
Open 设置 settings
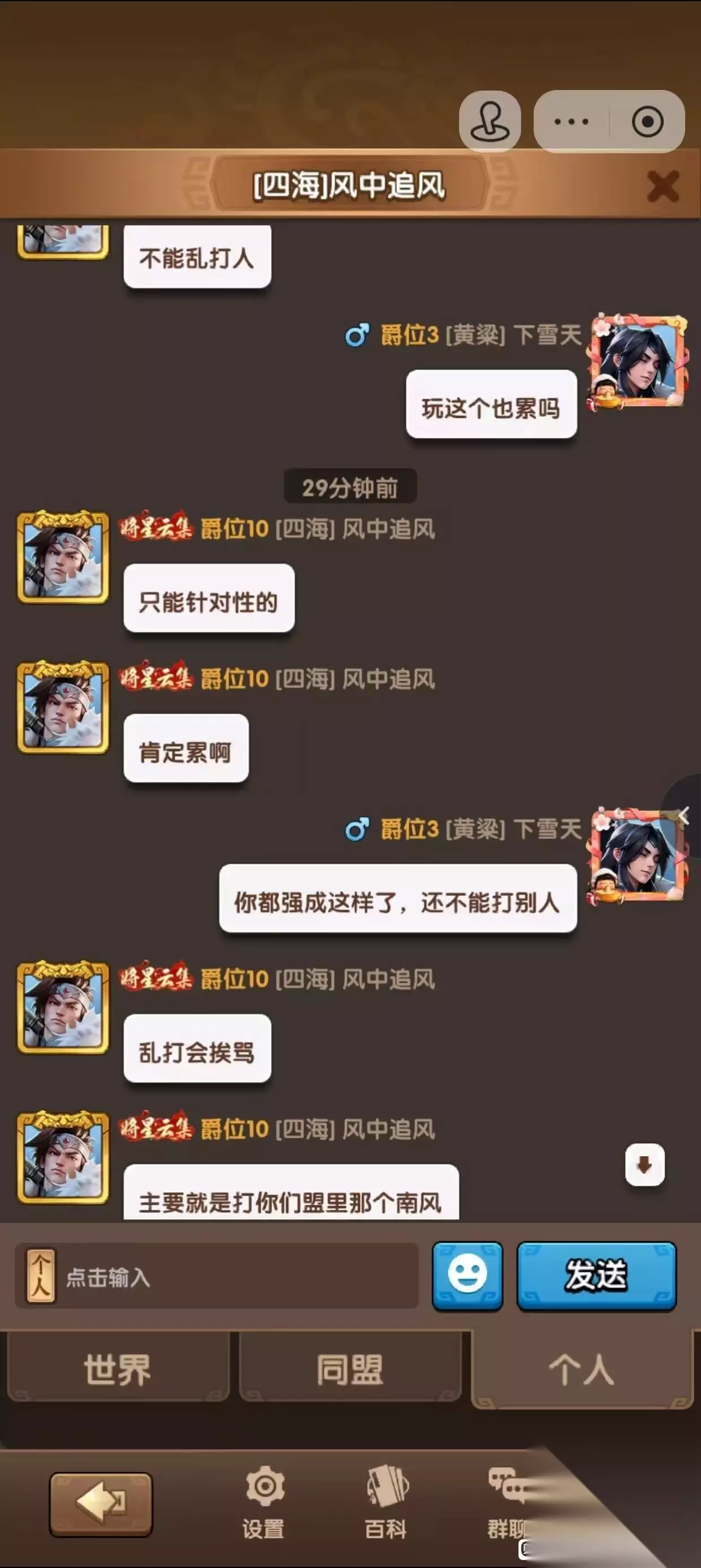tap(263, 1502)
